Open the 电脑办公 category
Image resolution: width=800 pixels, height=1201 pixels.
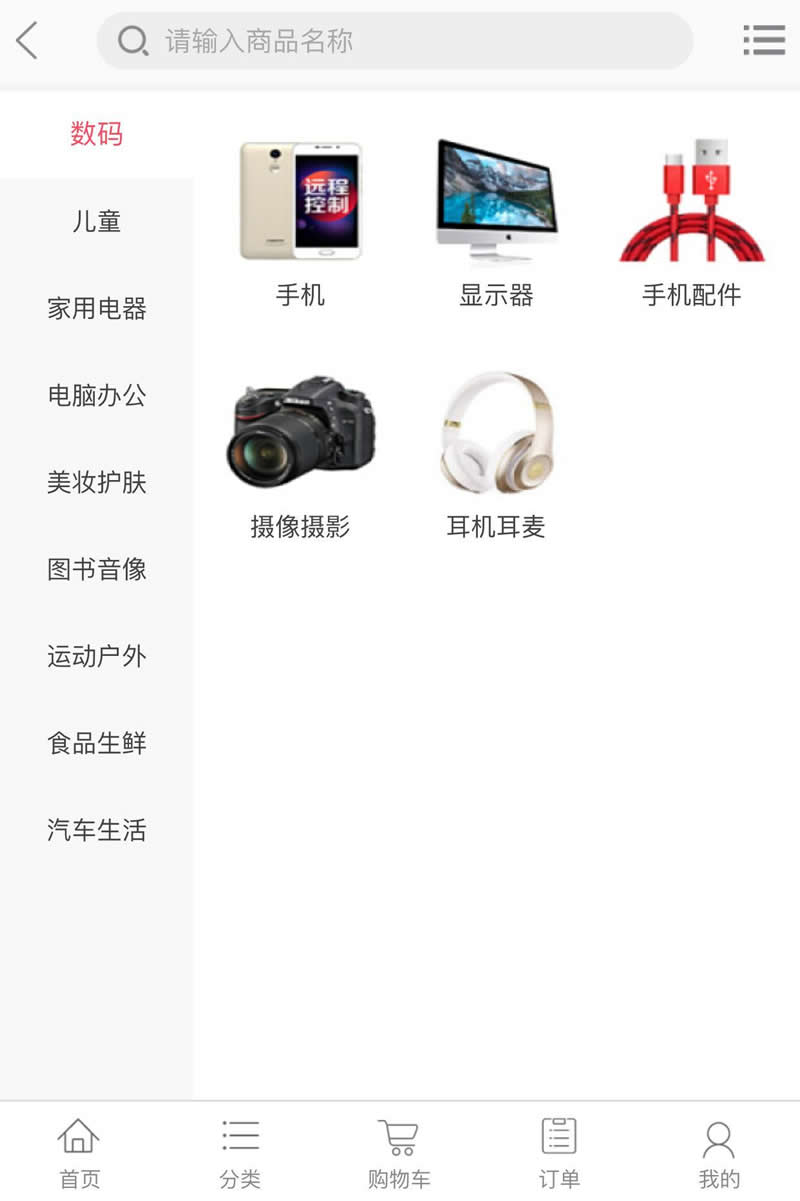tap(96, 396)
